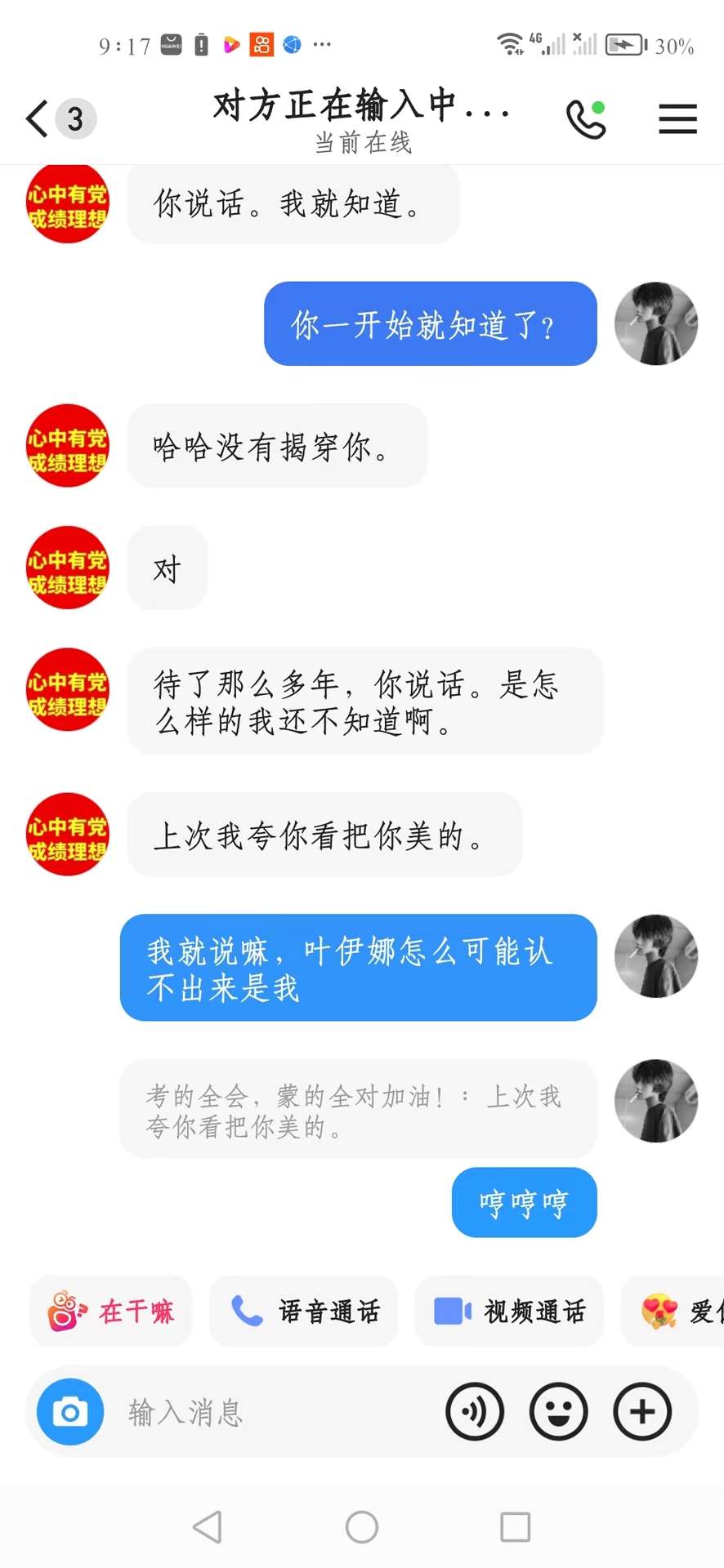Focus the 输入消息 text field

point(274,1412)
